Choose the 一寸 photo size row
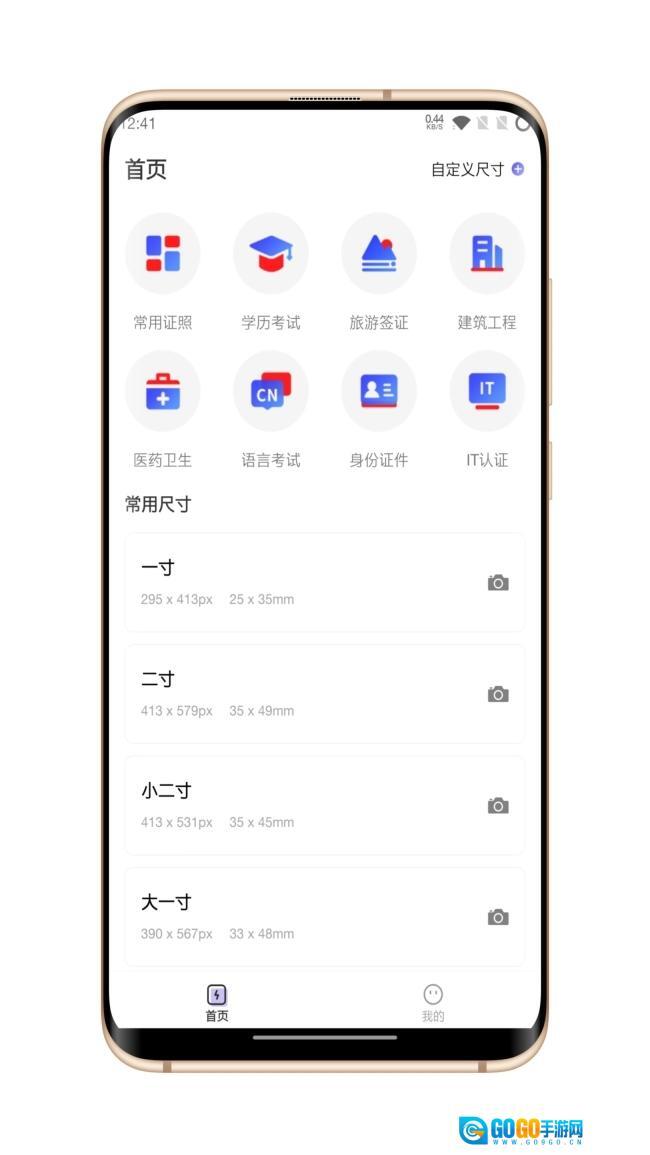650x1155 pixels. [x=324, y=583]
